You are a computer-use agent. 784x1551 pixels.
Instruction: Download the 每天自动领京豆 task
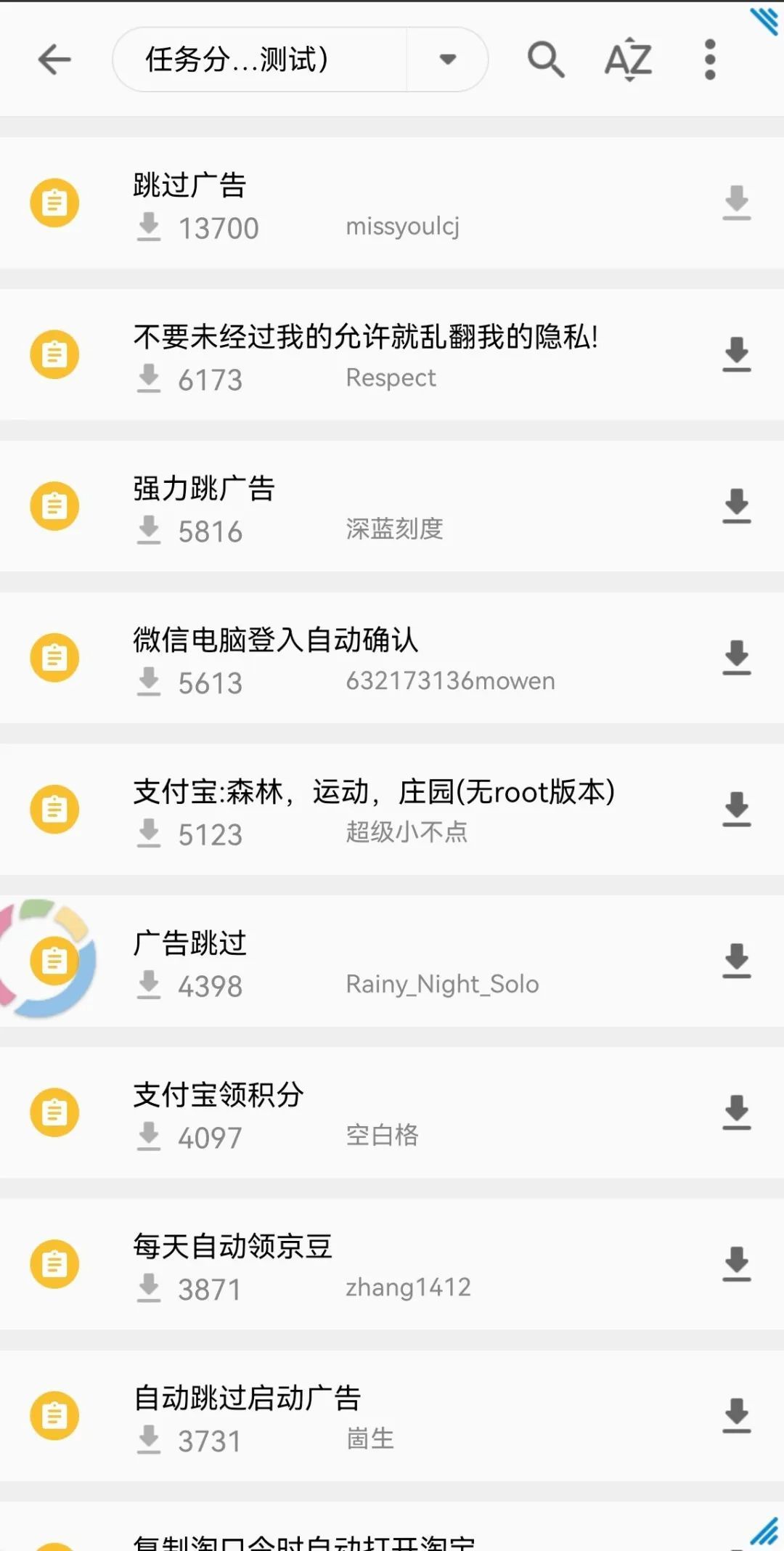click(736, 1264)
